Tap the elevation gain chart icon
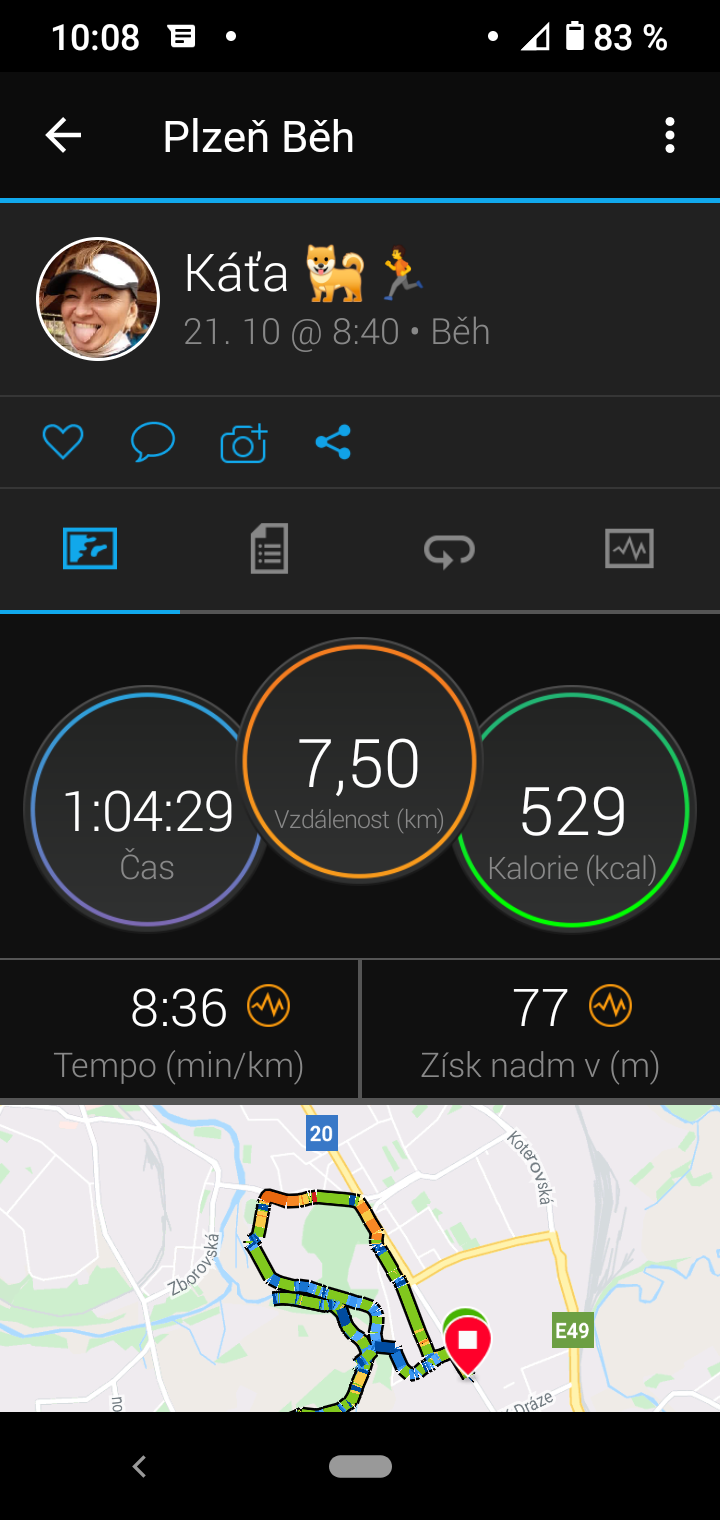 [x=610, y=1006]
